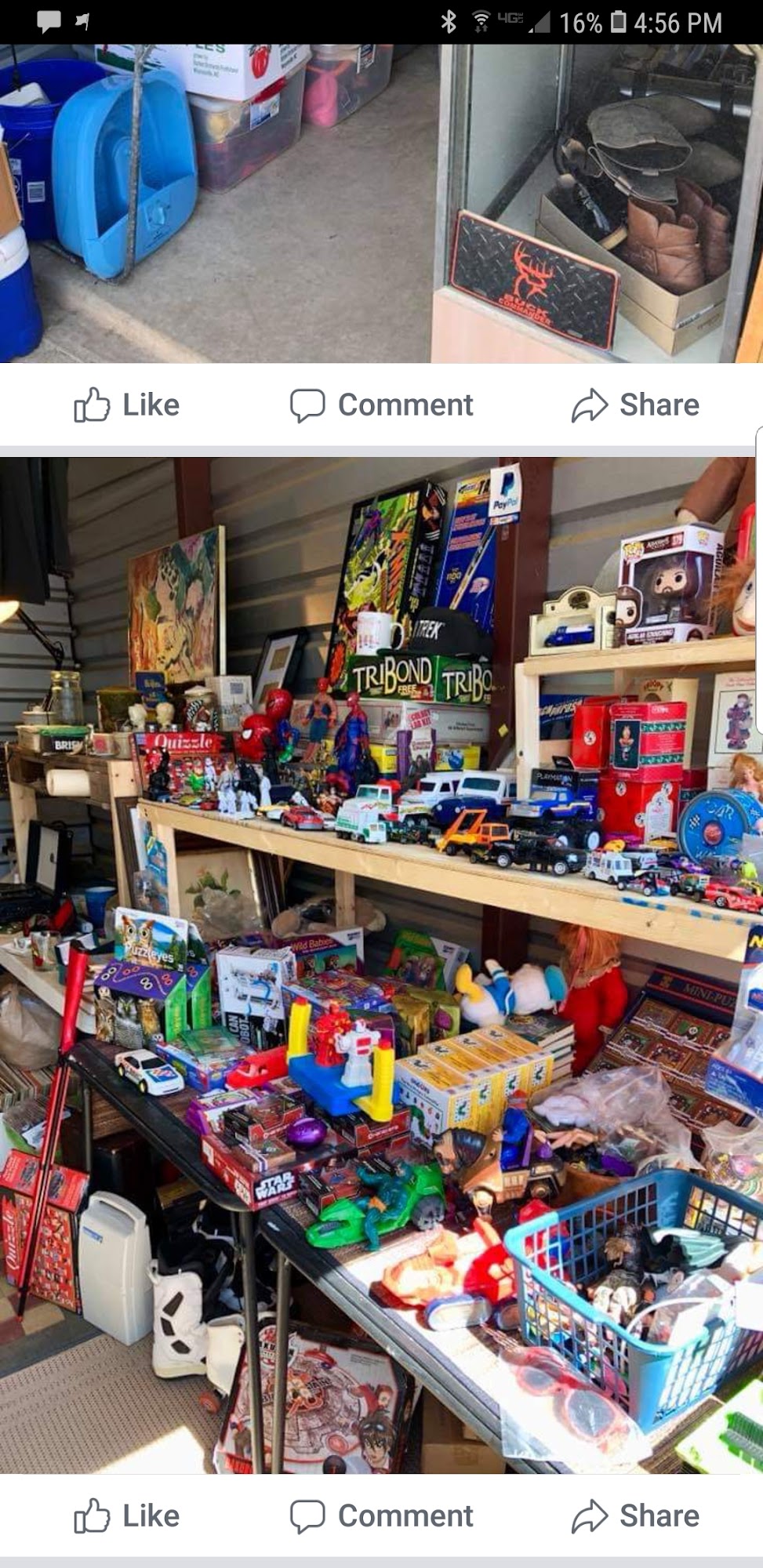Like the toy table photo post

(x=127, y=1515)
